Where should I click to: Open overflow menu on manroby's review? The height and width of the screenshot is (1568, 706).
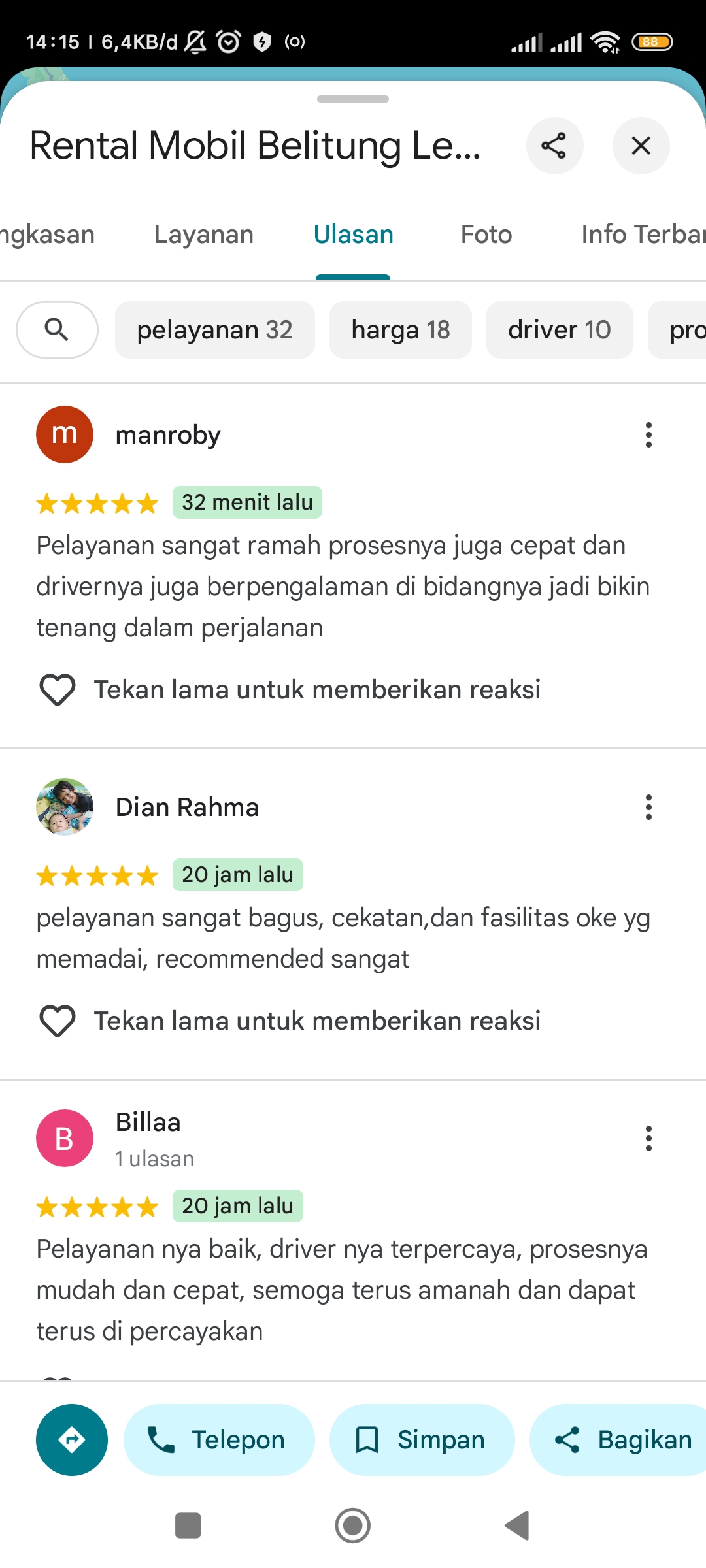[648, 434]
